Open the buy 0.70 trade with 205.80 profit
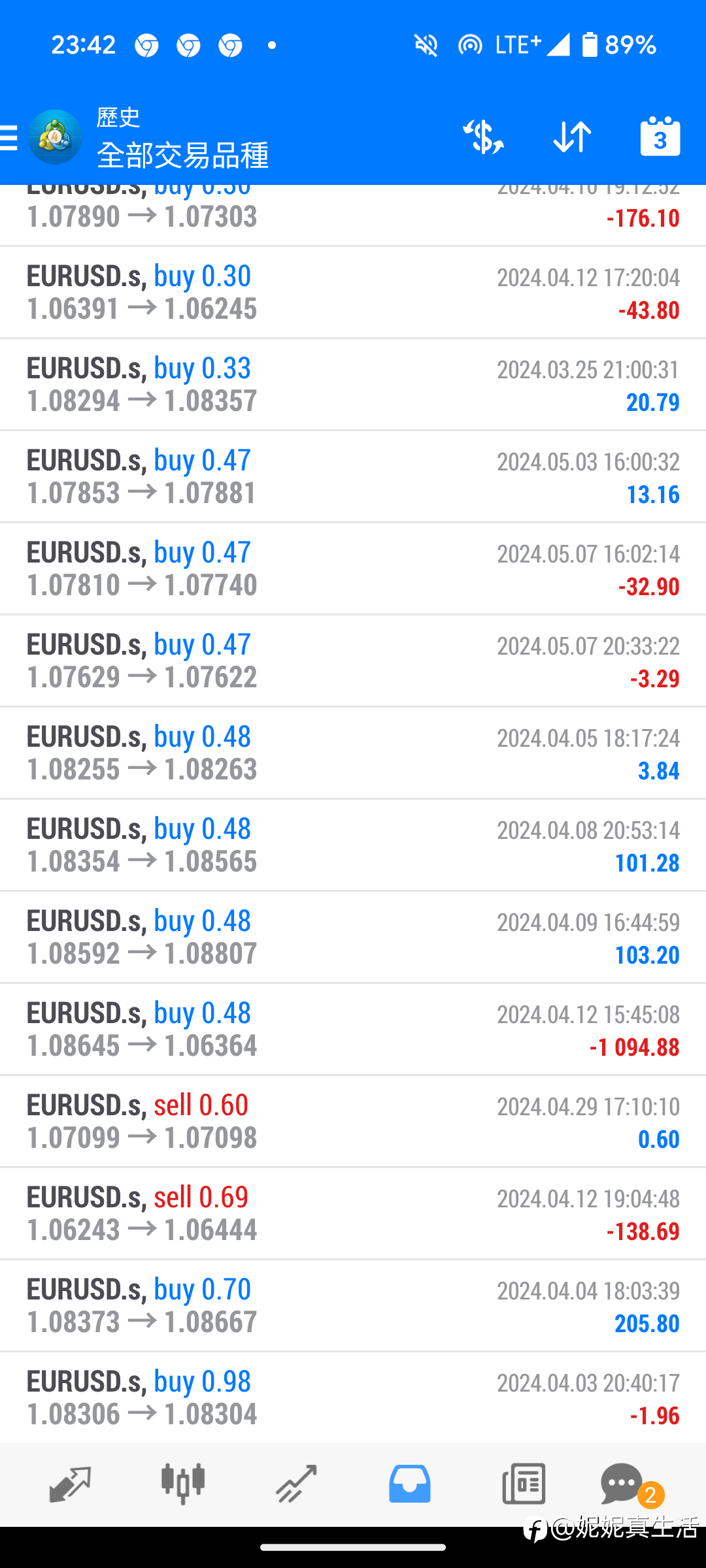 point(353,1306)
